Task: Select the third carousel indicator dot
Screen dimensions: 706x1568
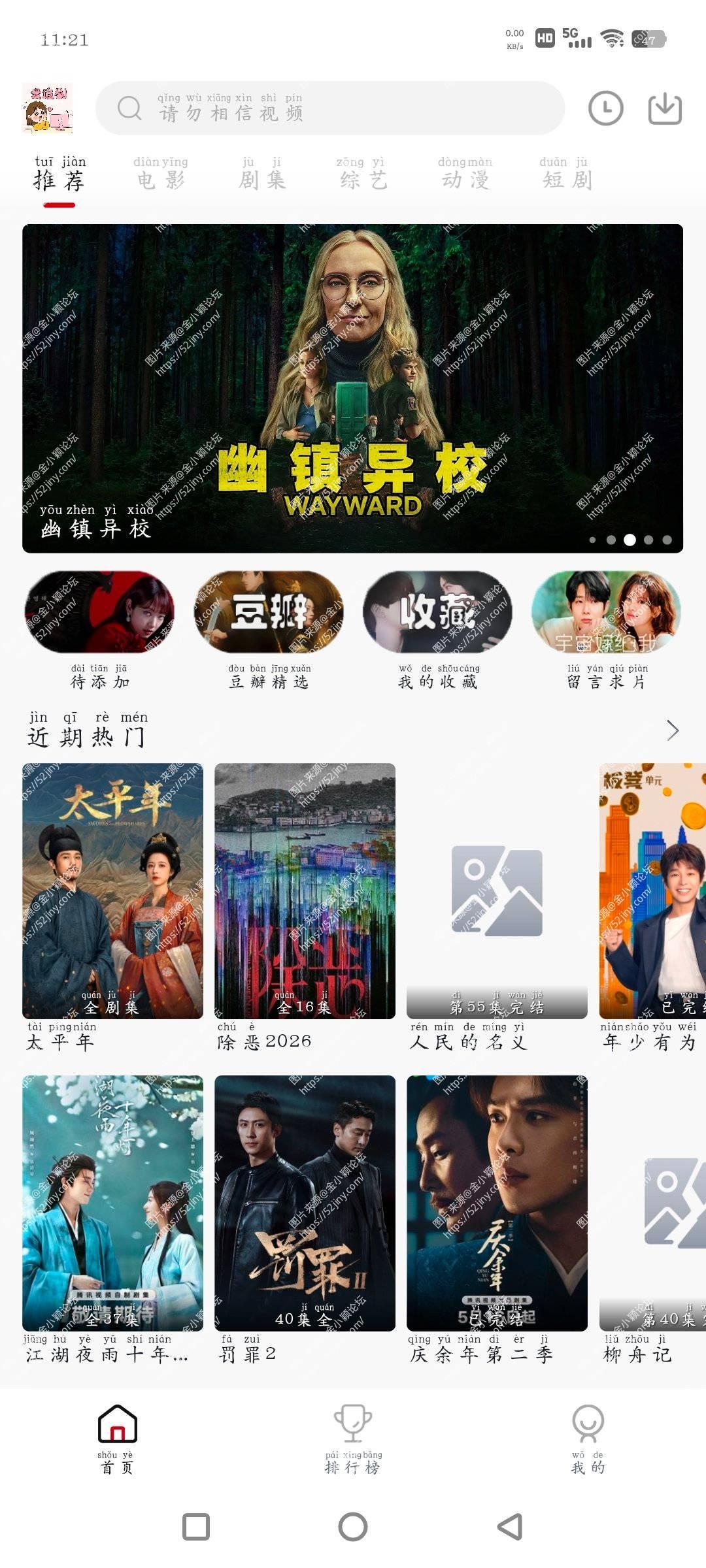Action: 629,538
